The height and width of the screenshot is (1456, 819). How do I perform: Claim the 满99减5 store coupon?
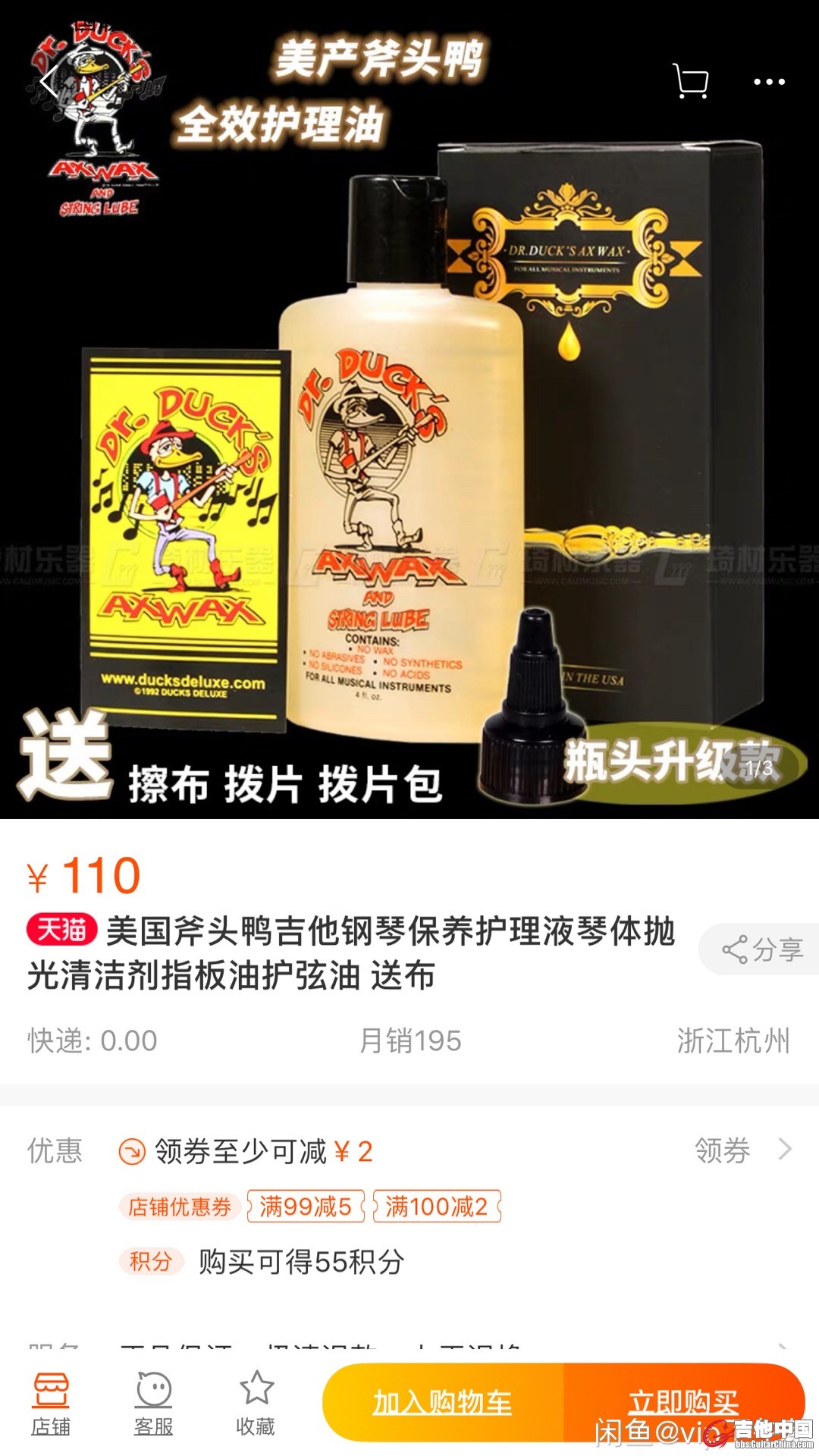click(x=306, y=1206)
